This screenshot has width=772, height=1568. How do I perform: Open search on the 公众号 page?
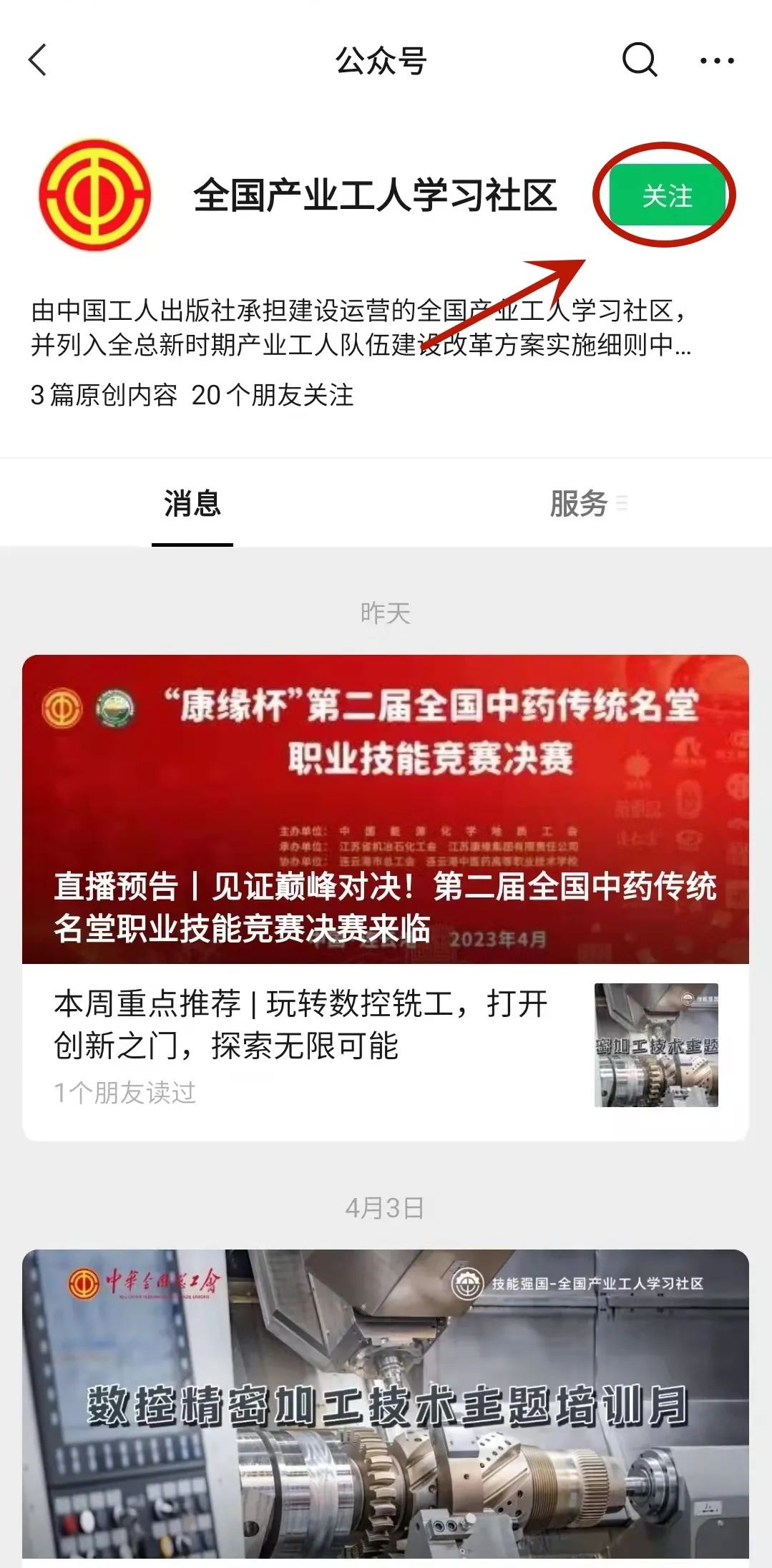[639, 60]
